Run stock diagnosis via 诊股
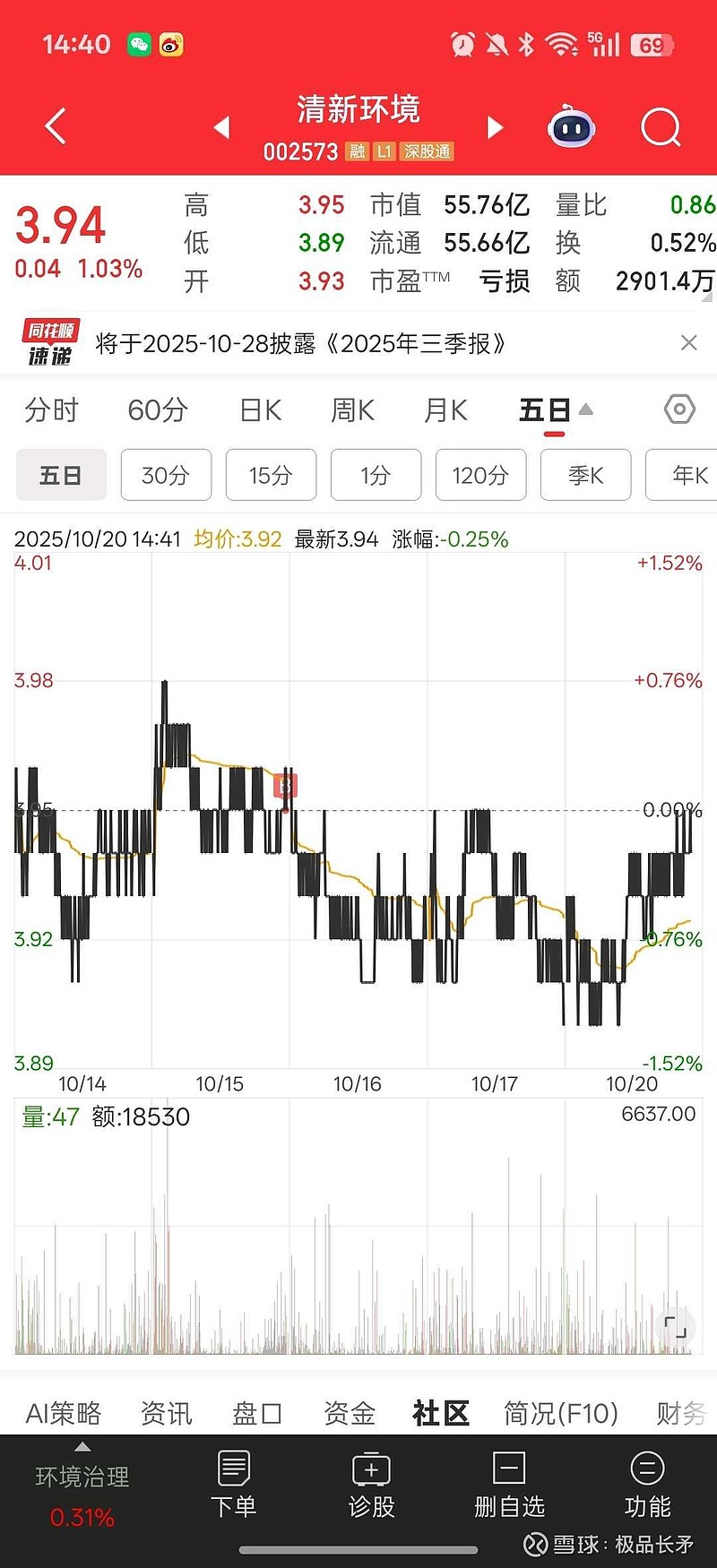Viewport: 717px width, 1568px height. (371, 1485)
